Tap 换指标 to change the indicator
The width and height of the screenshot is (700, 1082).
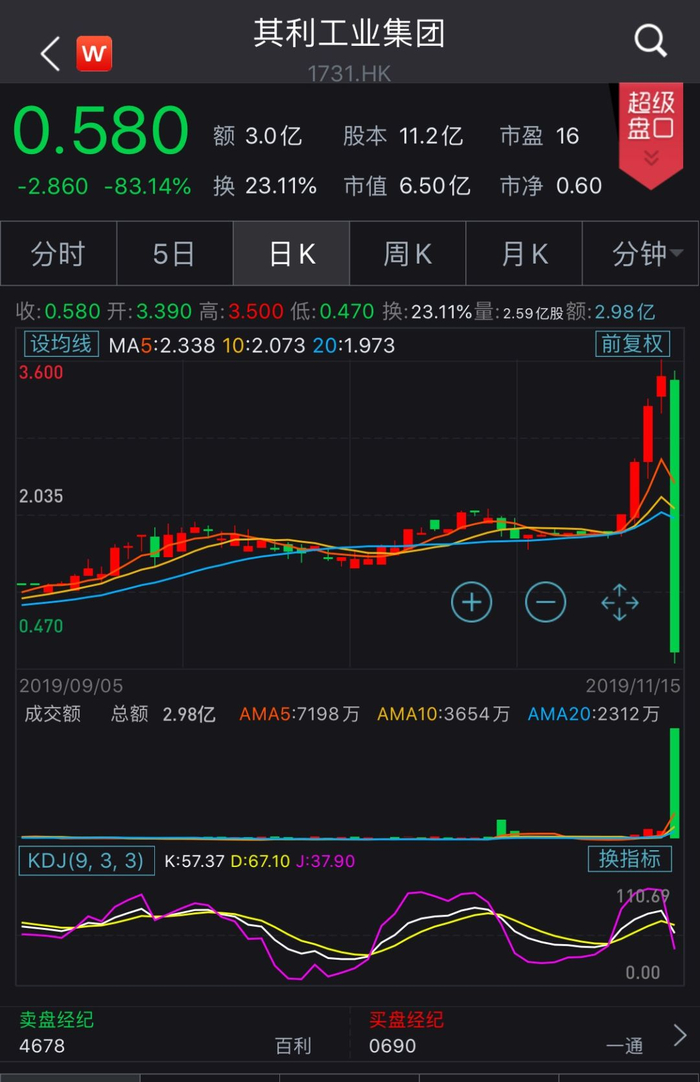pos(630,858)
